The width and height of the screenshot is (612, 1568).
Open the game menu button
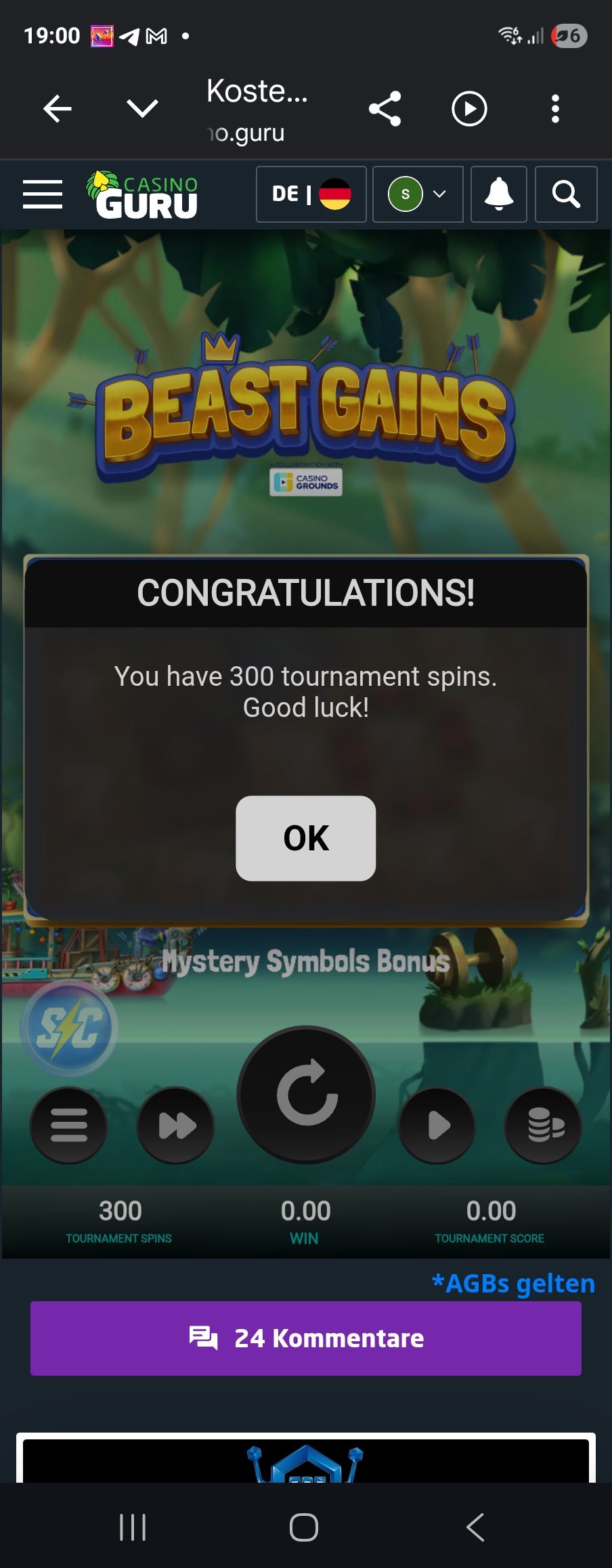tap(68, 1125)
